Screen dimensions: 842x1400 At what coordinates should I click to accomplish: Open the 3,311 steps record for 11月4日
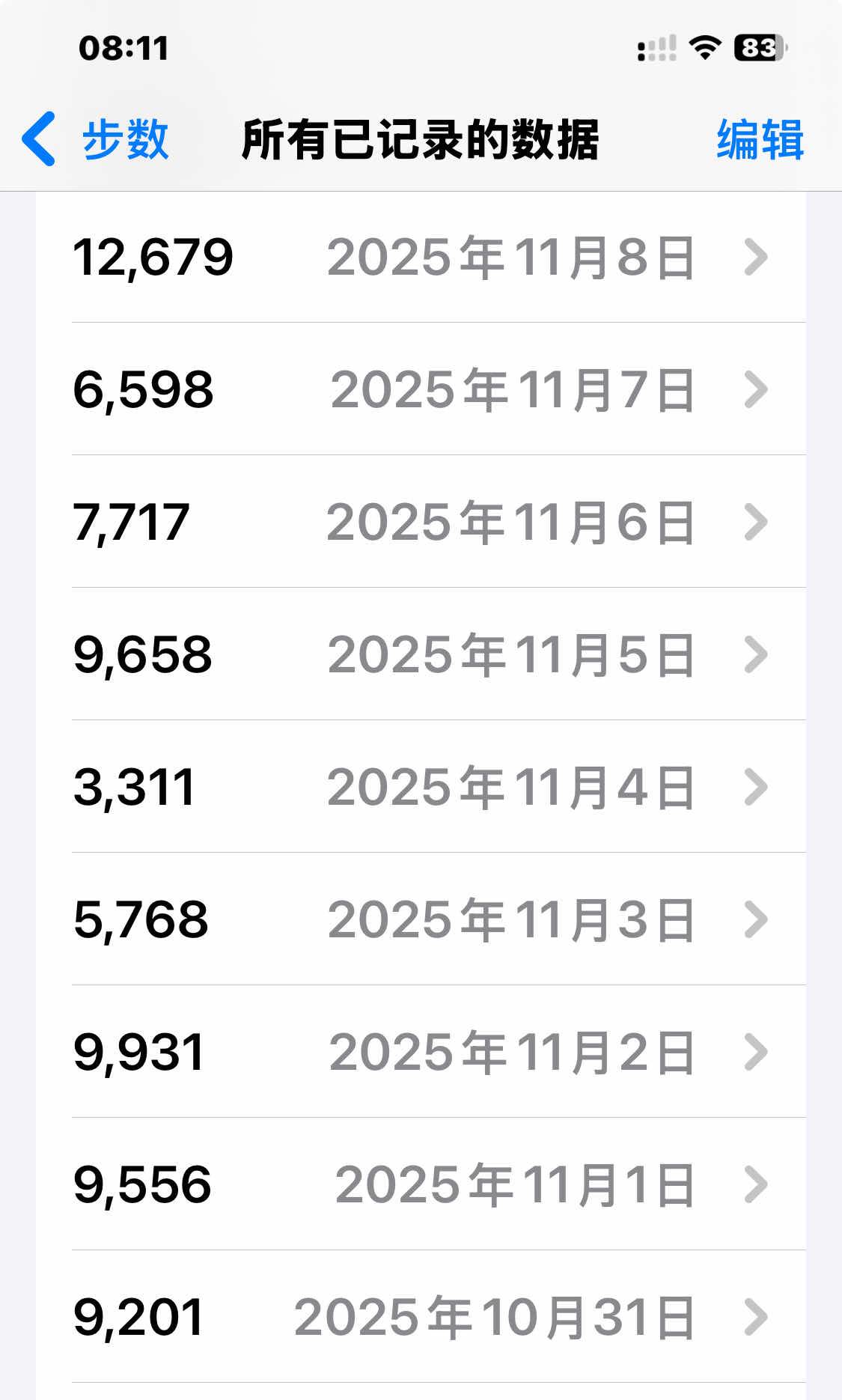pyautogui.click(x=421, y=787)
